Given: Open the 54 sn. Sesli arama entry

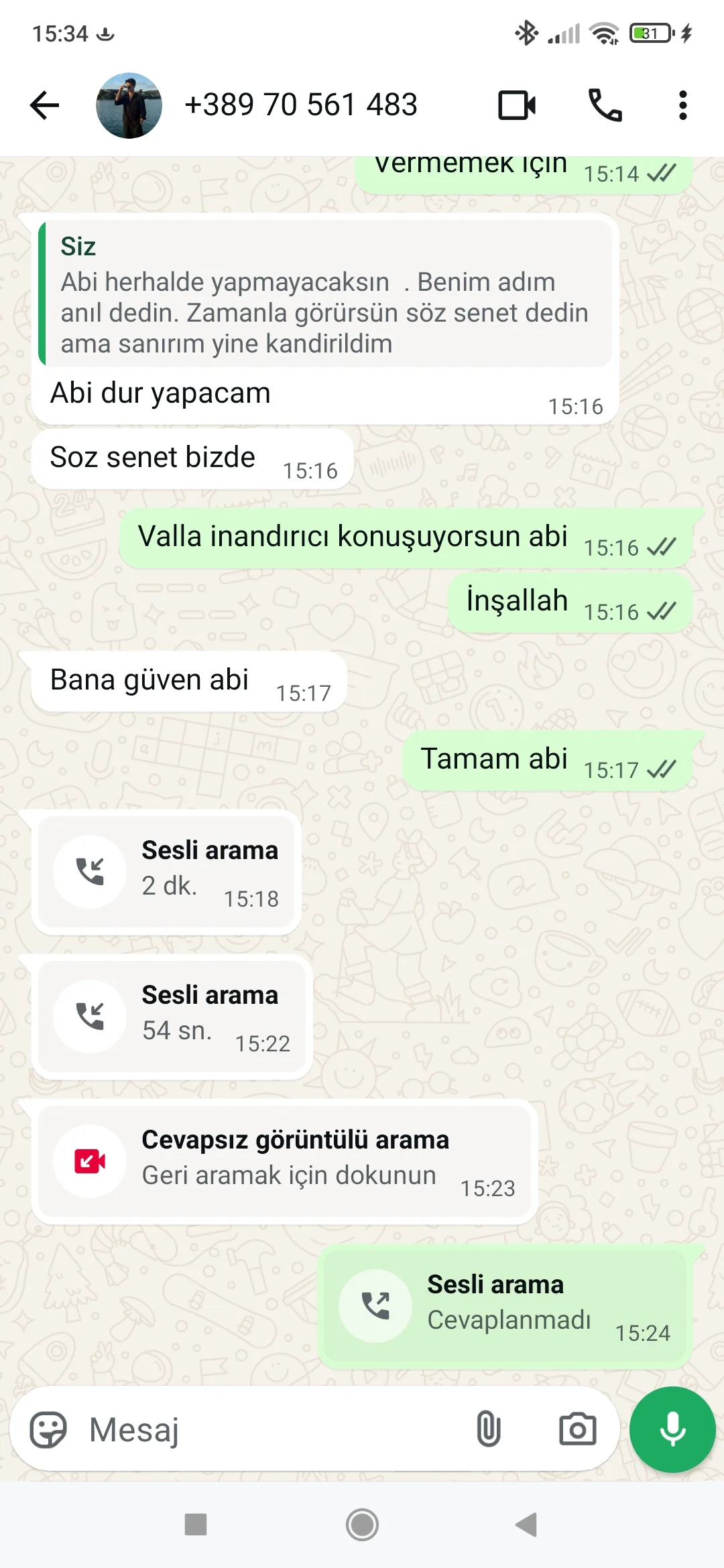Looking at the screenshot, I should (172, 1016).
